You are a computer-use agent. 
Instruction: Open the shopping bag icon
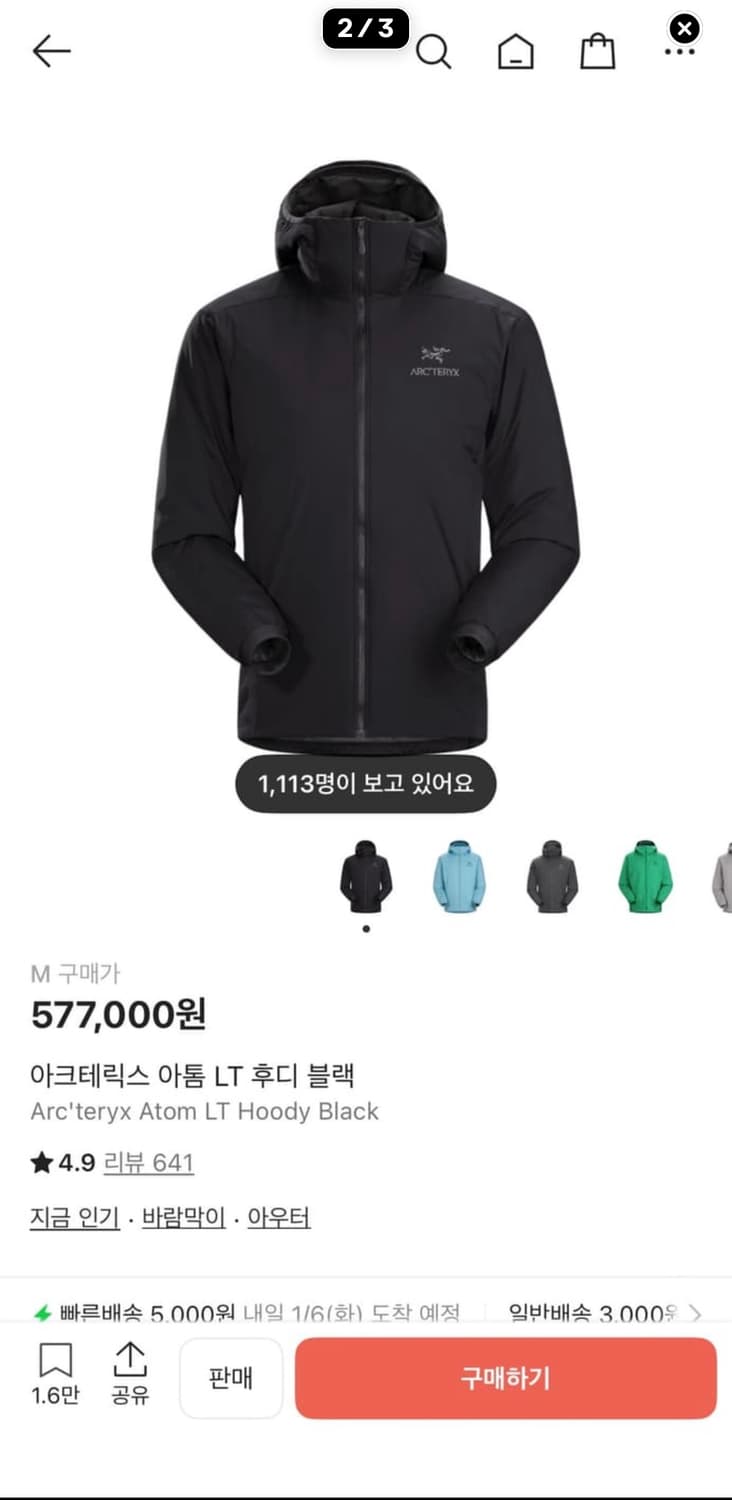point(597,51)
